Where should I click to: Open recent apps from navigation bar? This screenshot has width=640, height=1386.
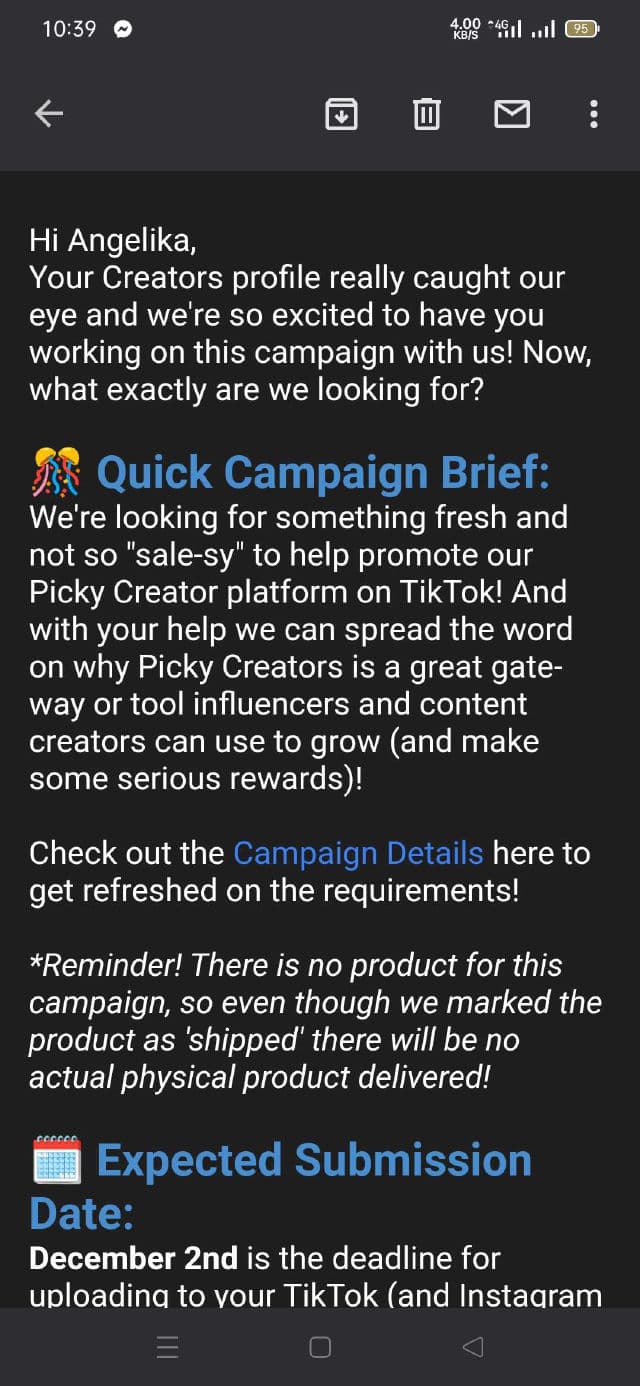point(168,1347)
